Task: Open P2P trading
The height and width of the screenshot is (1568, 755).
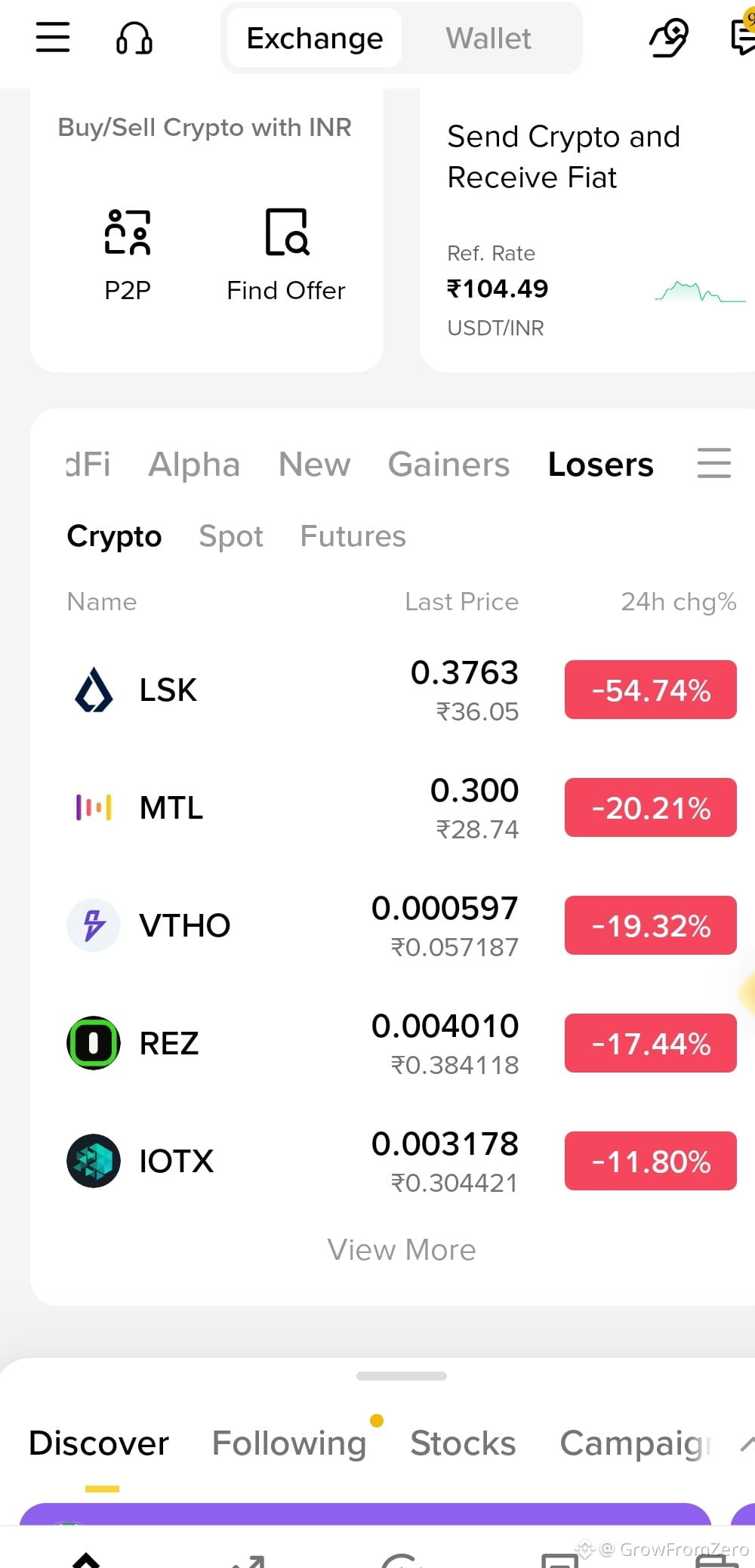Action: point(128,256)
